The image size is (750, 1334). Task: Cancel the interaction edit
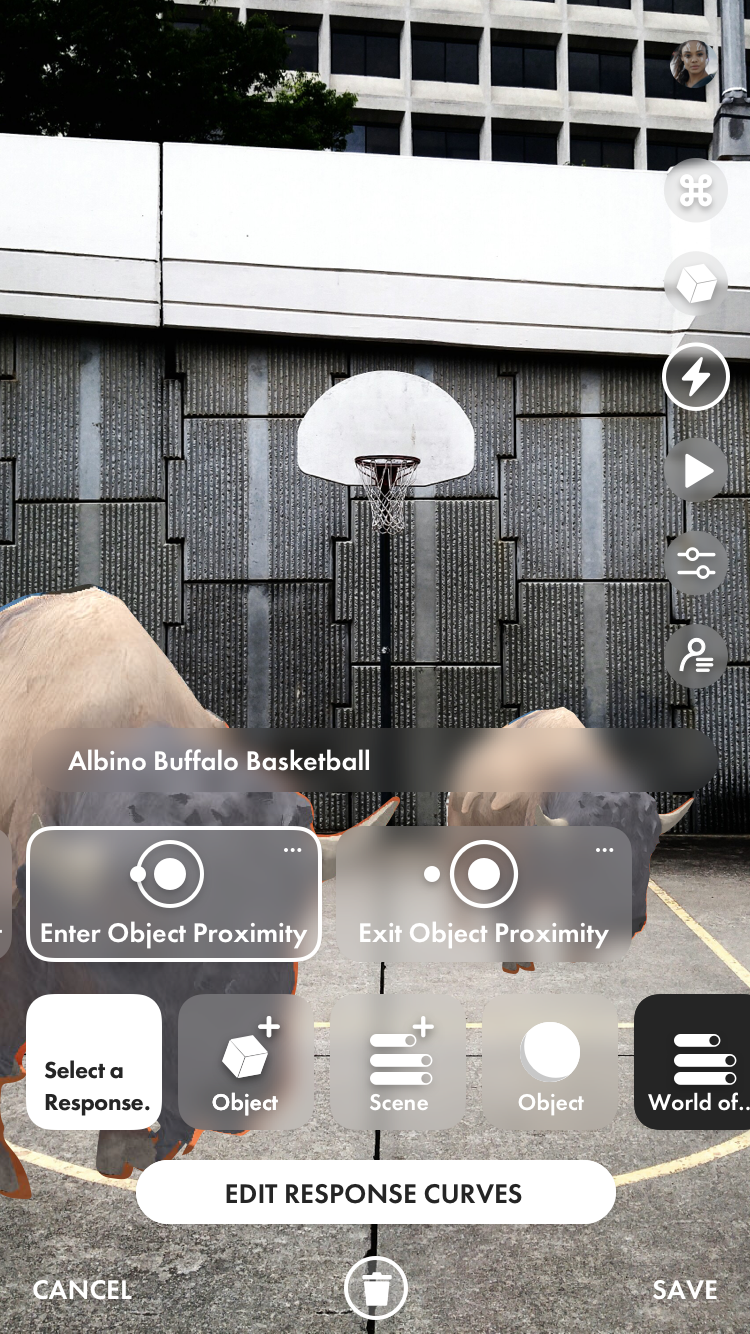click(x=82, y=1290)
